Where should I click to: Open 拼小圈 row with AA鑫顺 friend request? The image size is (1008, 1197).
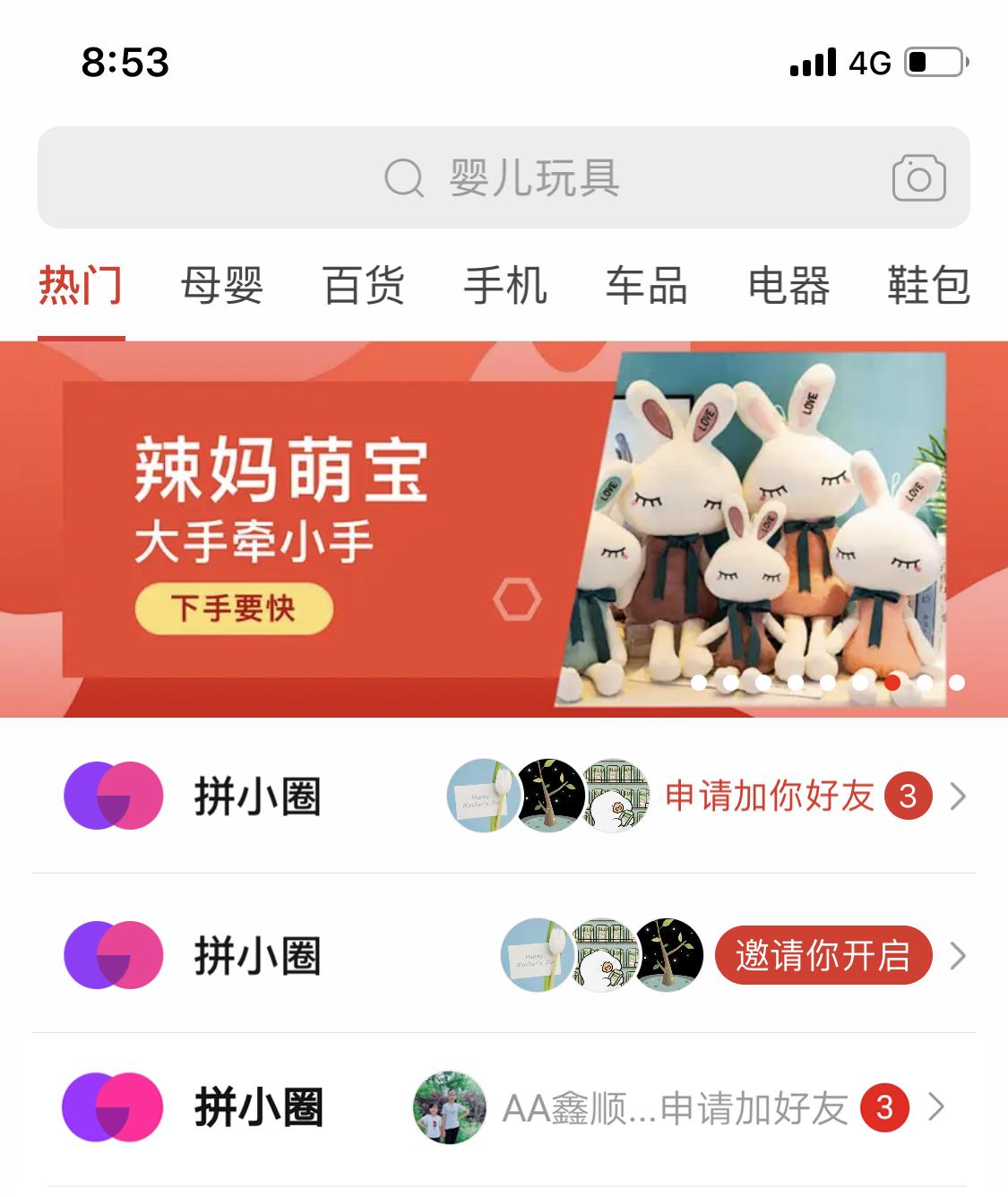coord(502,1108)
